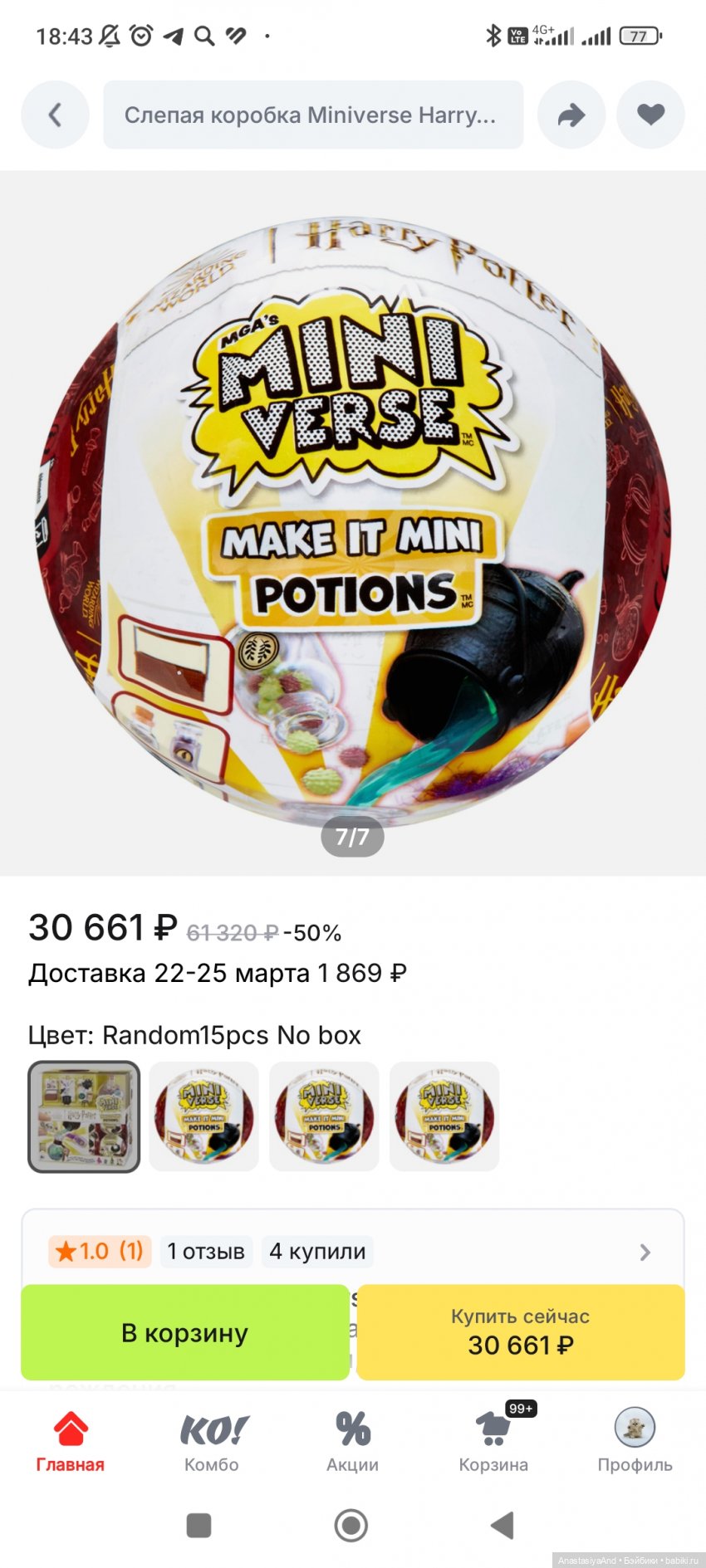
Task: Open the reviews row with 1.0 rating
Action: [353, 1251]
